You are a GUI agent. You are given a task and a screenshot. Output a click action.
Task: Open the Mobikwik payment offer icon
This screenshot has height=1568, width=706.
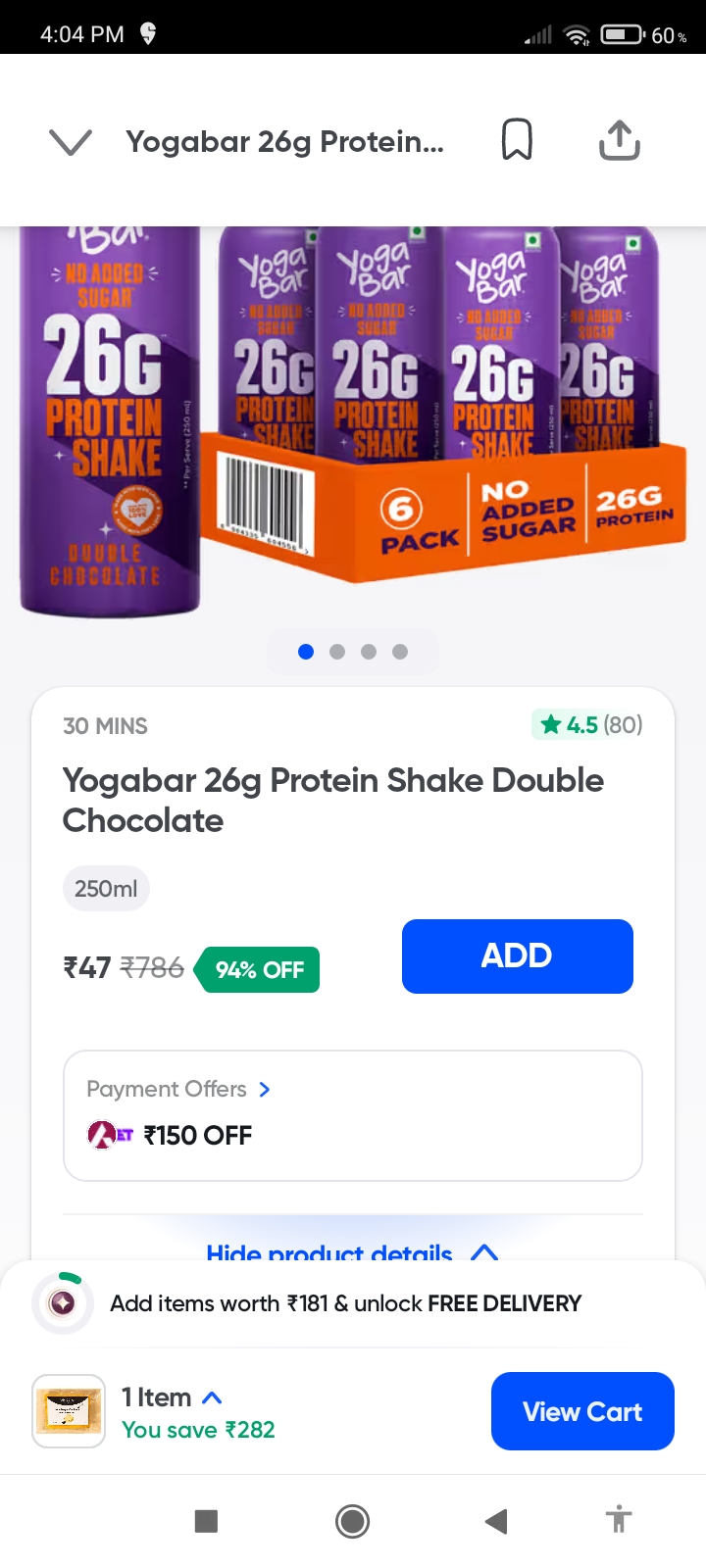pyautogui.click(x=107, y=1135)
